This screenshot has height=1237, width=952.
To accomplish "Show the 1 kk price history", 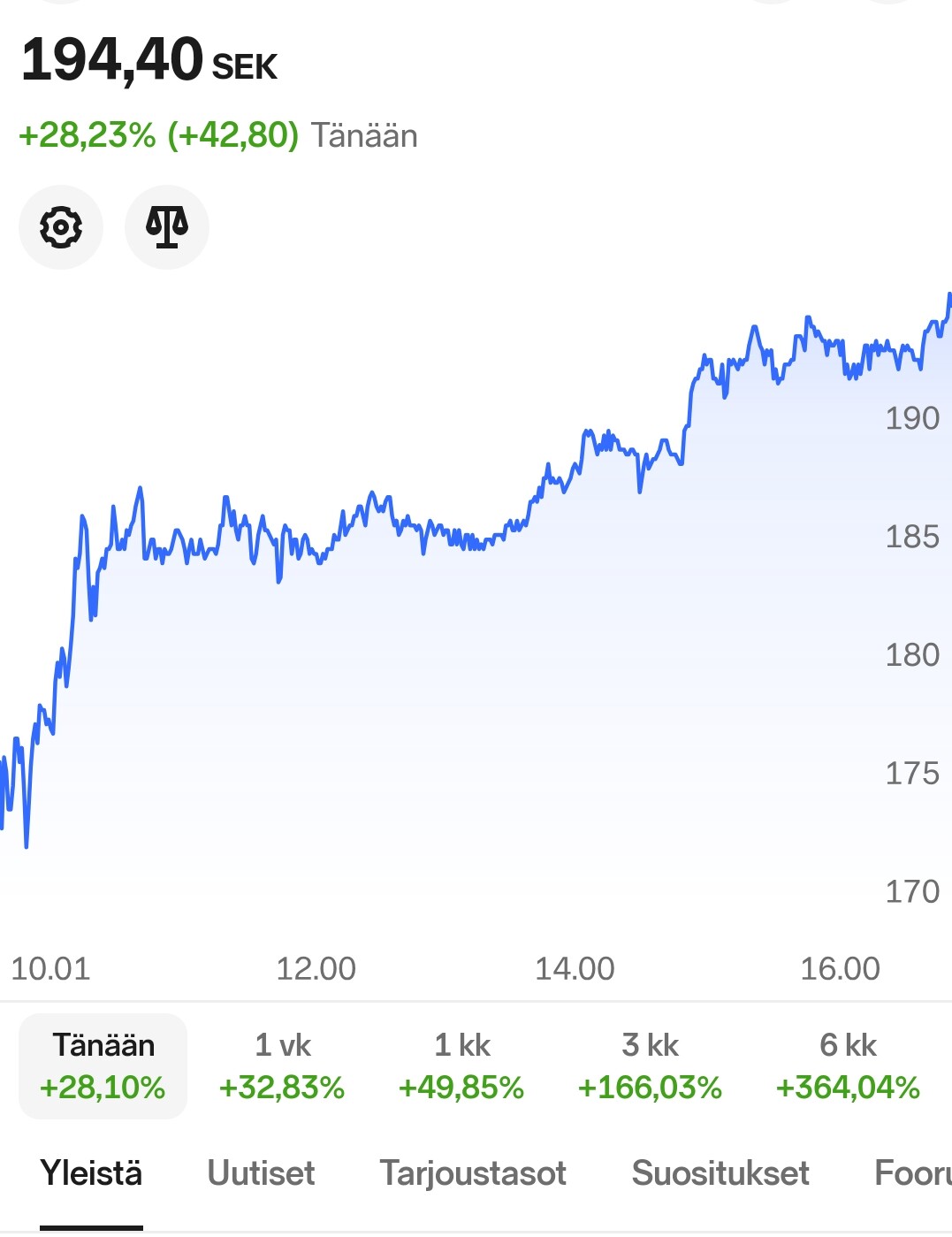I will pos(461,1065).
